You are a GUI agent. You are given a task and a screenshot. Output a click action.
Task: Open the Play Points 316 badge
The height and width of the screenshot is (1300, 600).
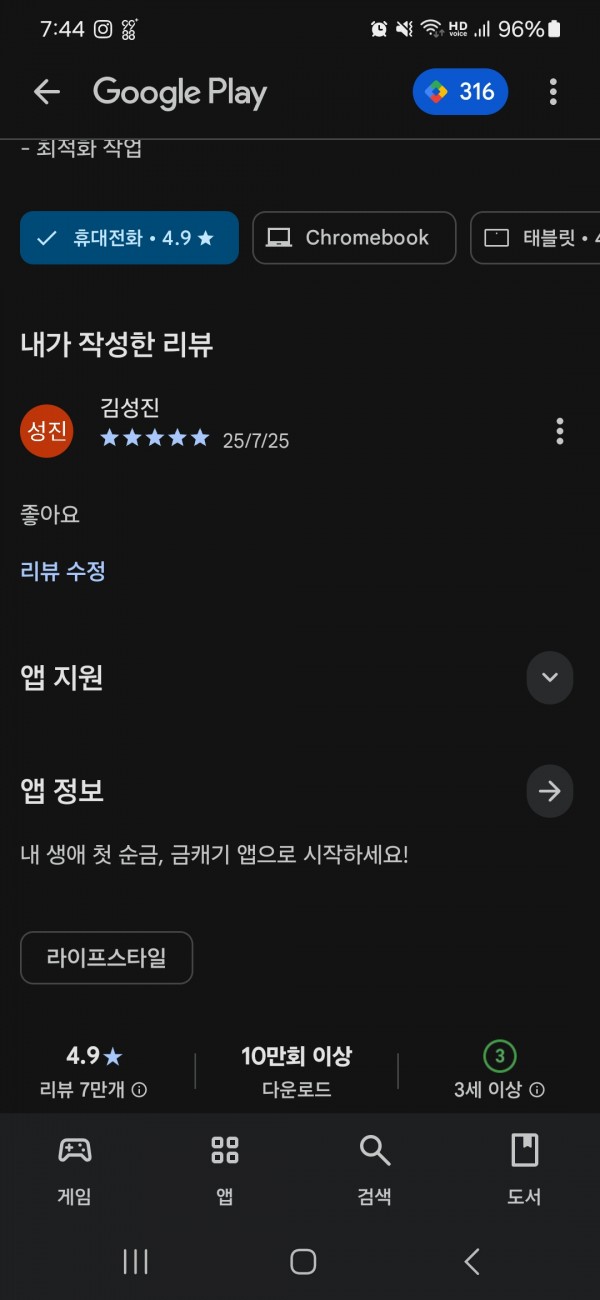461,93
